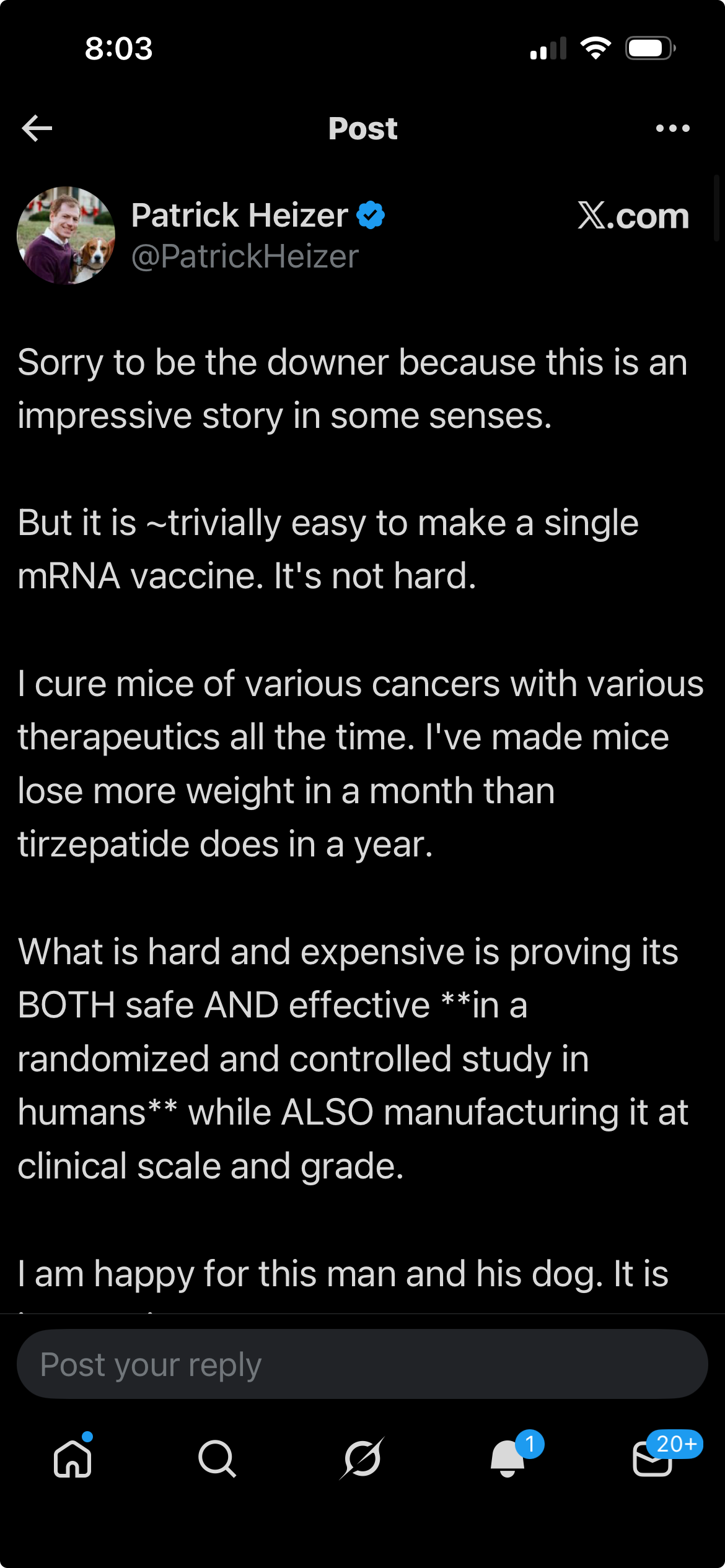Switch to the Home tab
The image size is (725, 1568).
pos(73,1459)
